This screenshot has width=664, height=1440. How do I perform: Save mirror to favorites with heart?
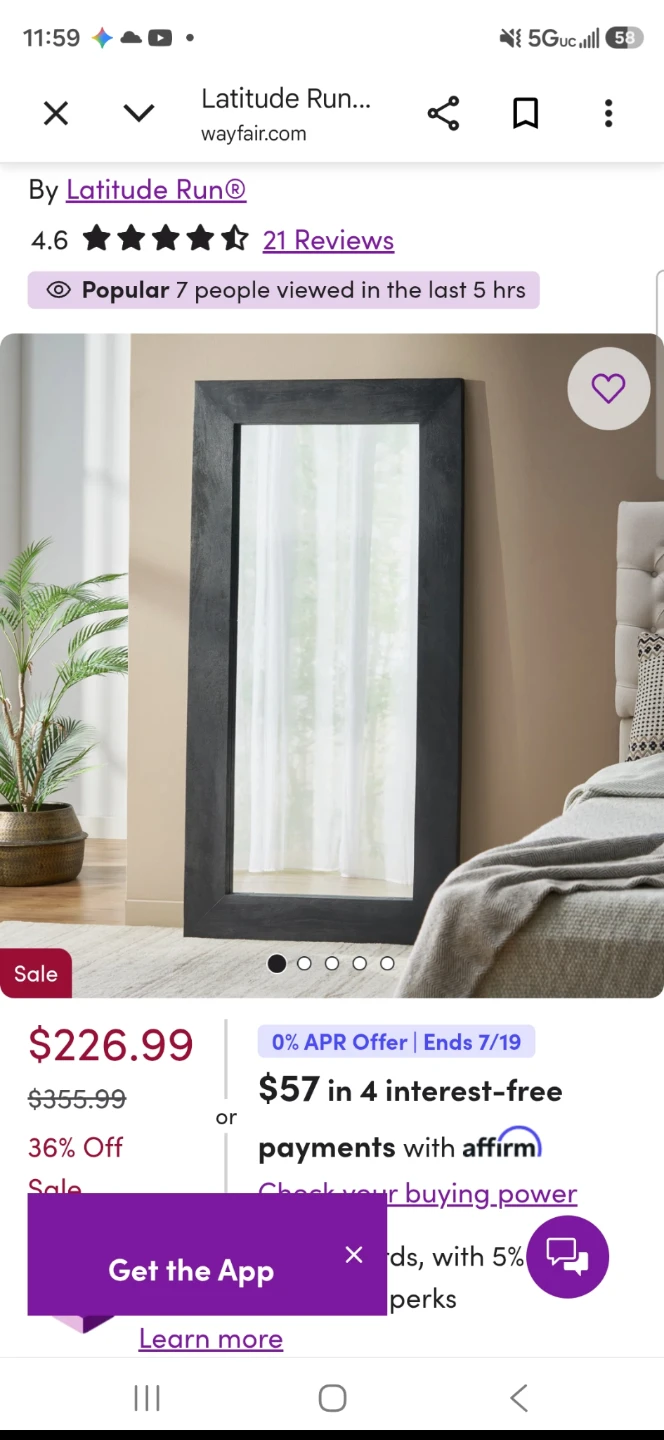tap(608, 388)
